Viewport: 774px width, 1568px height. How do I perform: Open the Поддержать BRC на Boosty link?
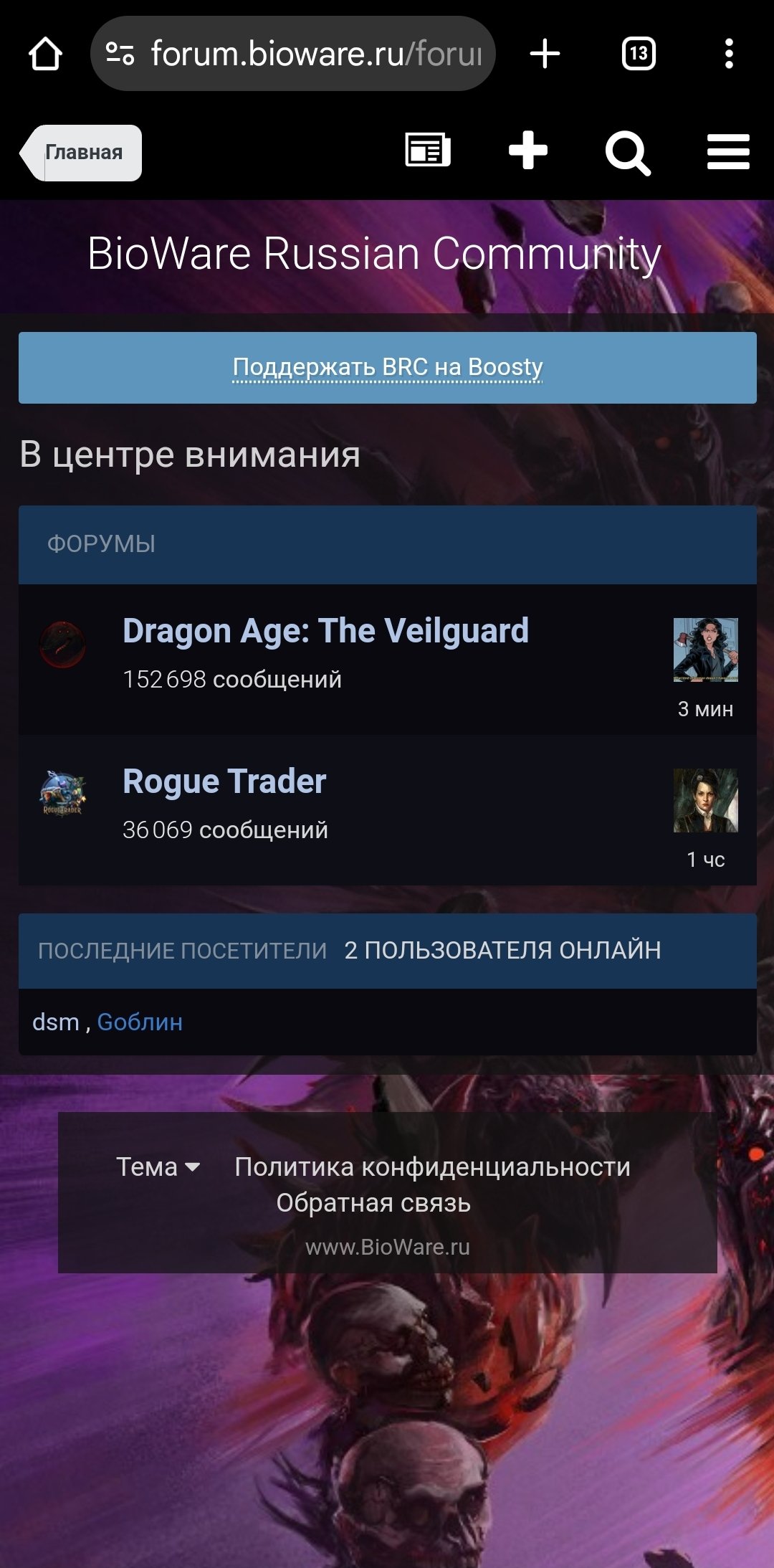[x=388, y=367]
